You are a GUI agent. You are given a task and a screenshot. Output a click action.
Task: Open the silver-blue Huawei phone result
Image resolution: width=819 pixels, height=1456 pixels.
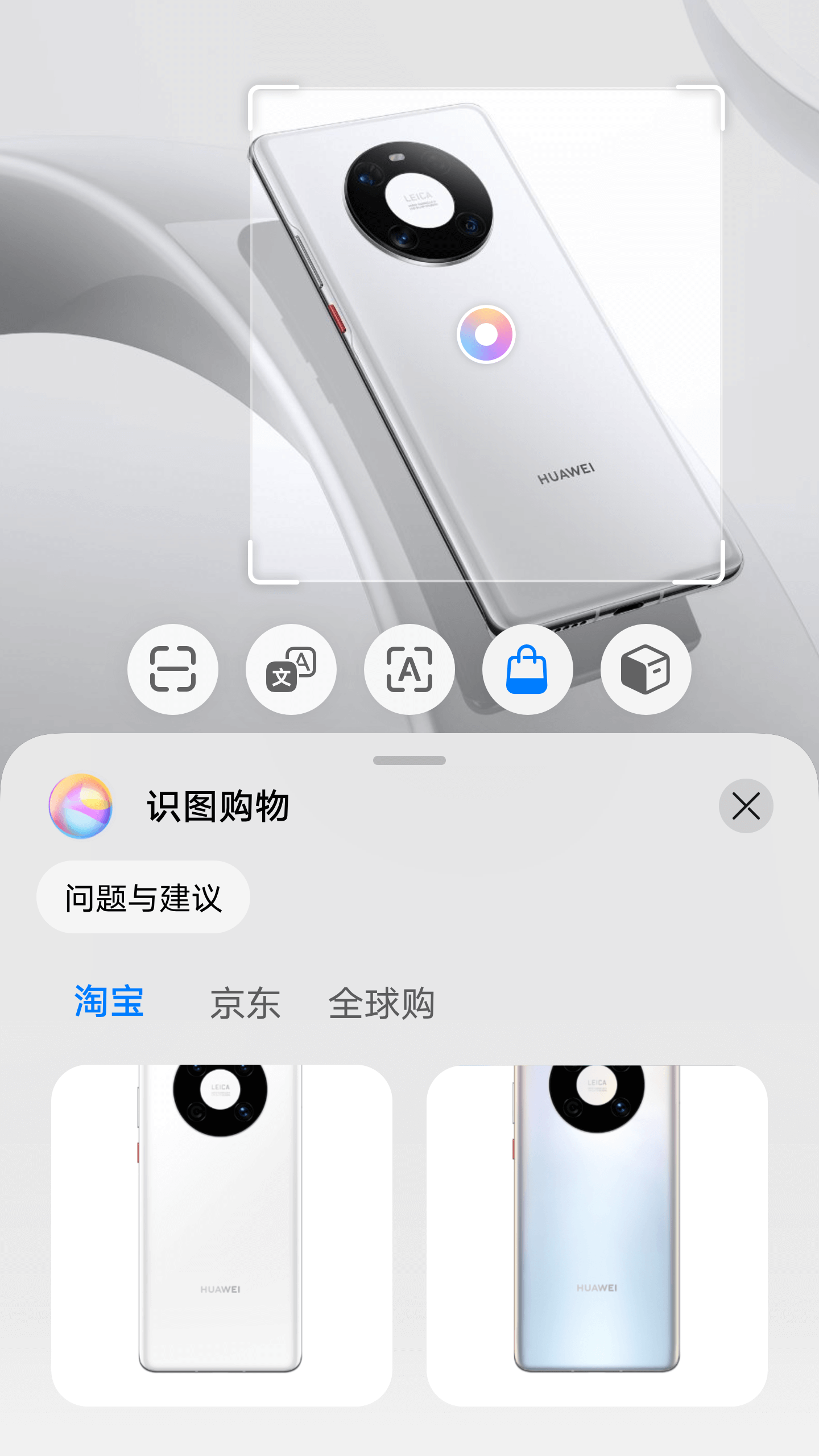pyautogui.click(x=597, y=1234)
